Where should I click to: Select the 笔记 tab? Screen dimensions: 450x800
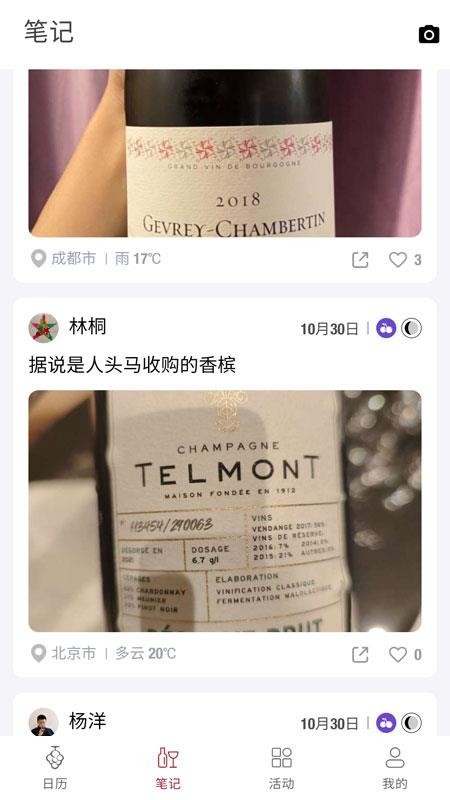(168, 768)
